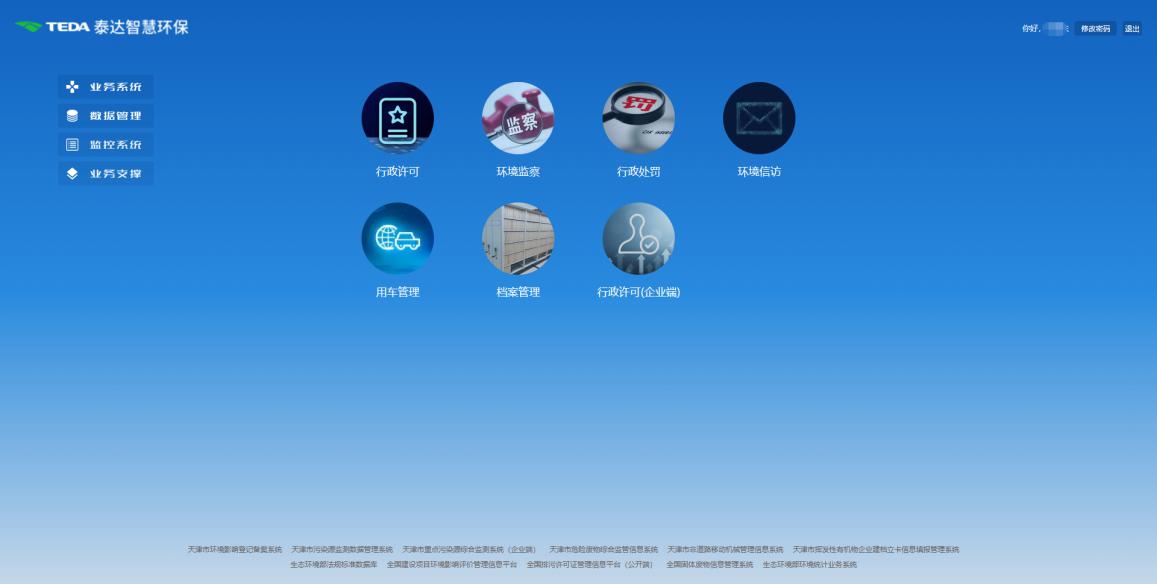Screen dimensions: 1157x584
Task: Follow the 生态环境部法规标准数据库 link
Action: pos(334,564)
